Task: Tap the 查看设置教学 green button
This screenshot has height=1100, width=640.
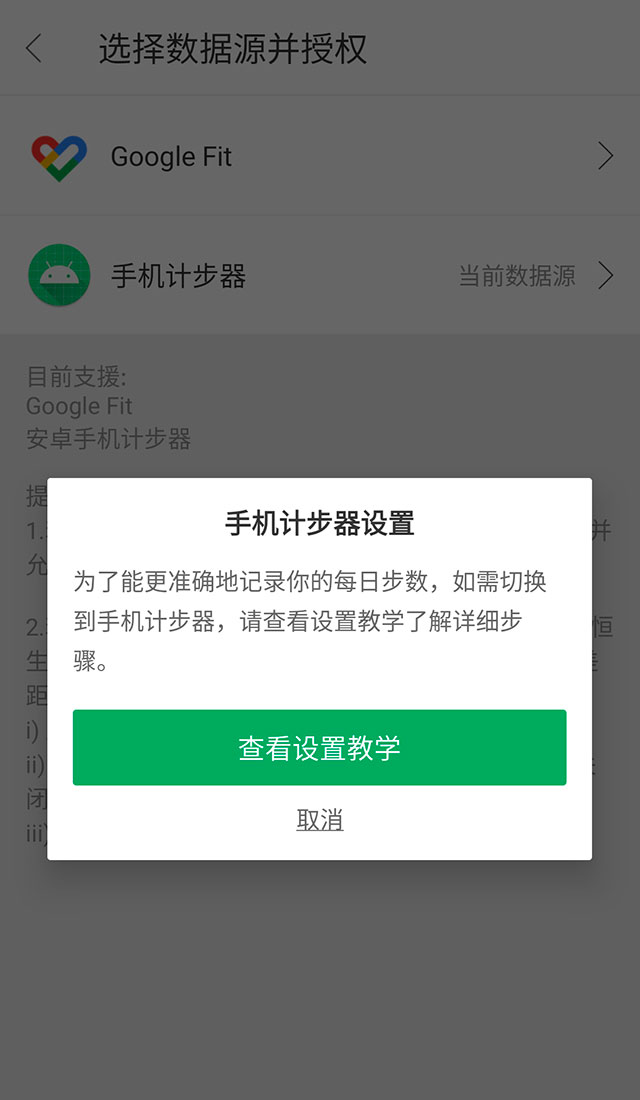Action: (x=319, y=747)
